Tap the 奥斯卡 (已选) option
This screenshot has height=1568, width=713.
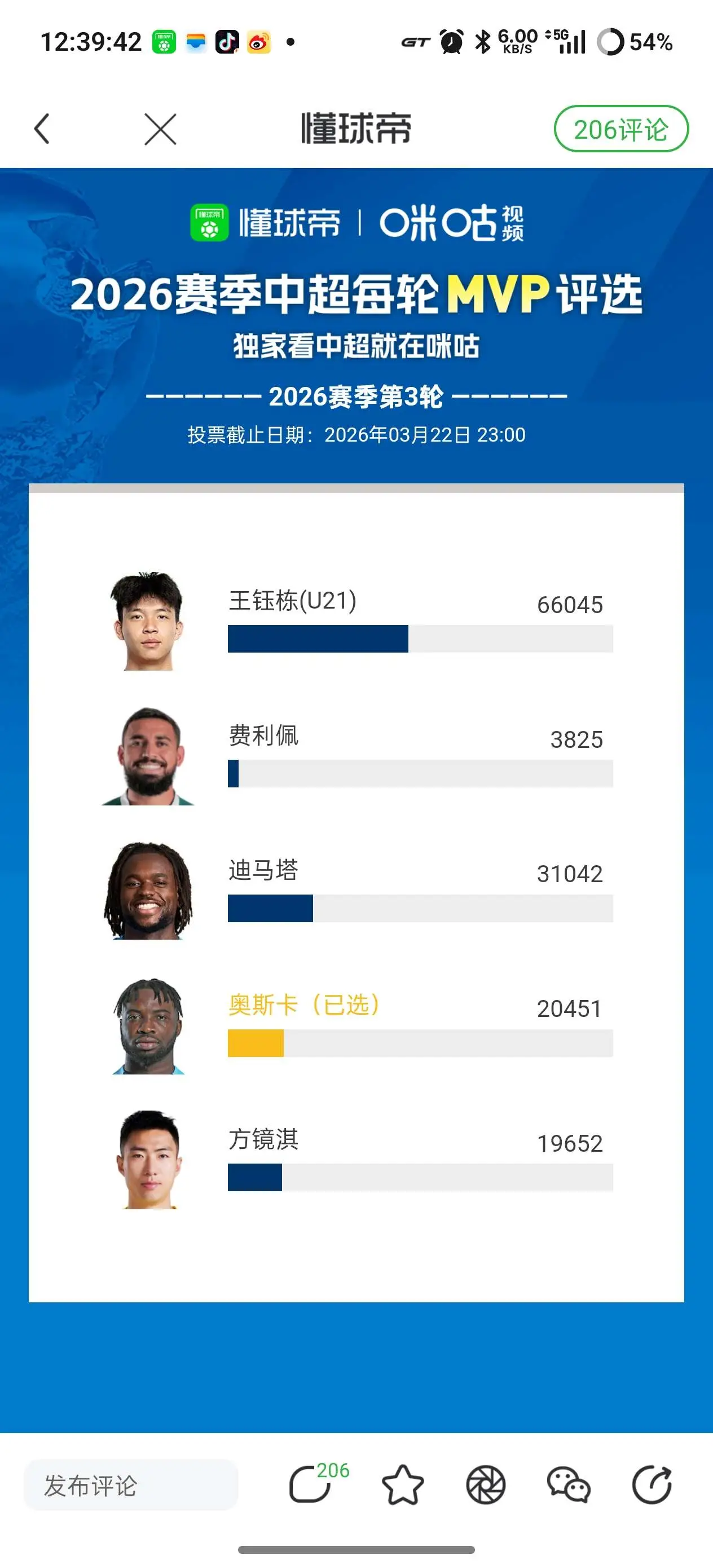pyautogui.click(x=357, y=1025)
